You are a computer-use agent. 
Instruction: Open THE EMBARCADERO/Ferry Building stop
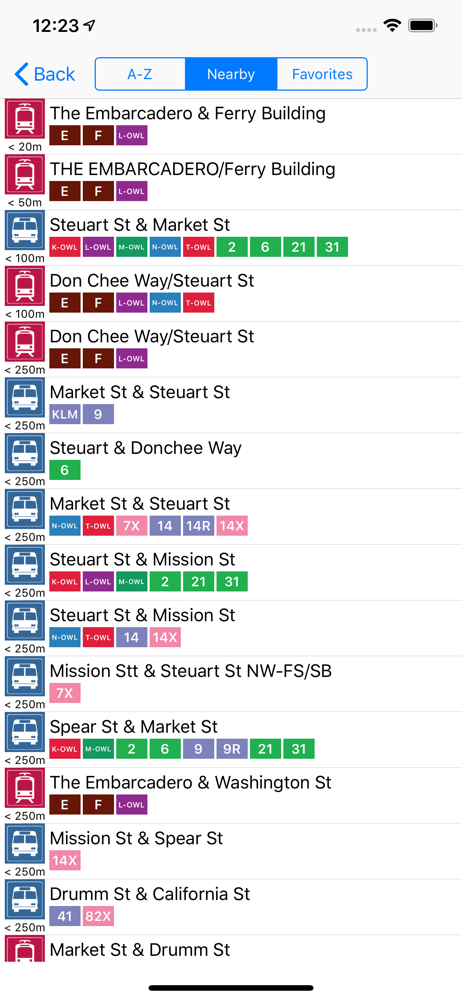click(x=231, y=182)
